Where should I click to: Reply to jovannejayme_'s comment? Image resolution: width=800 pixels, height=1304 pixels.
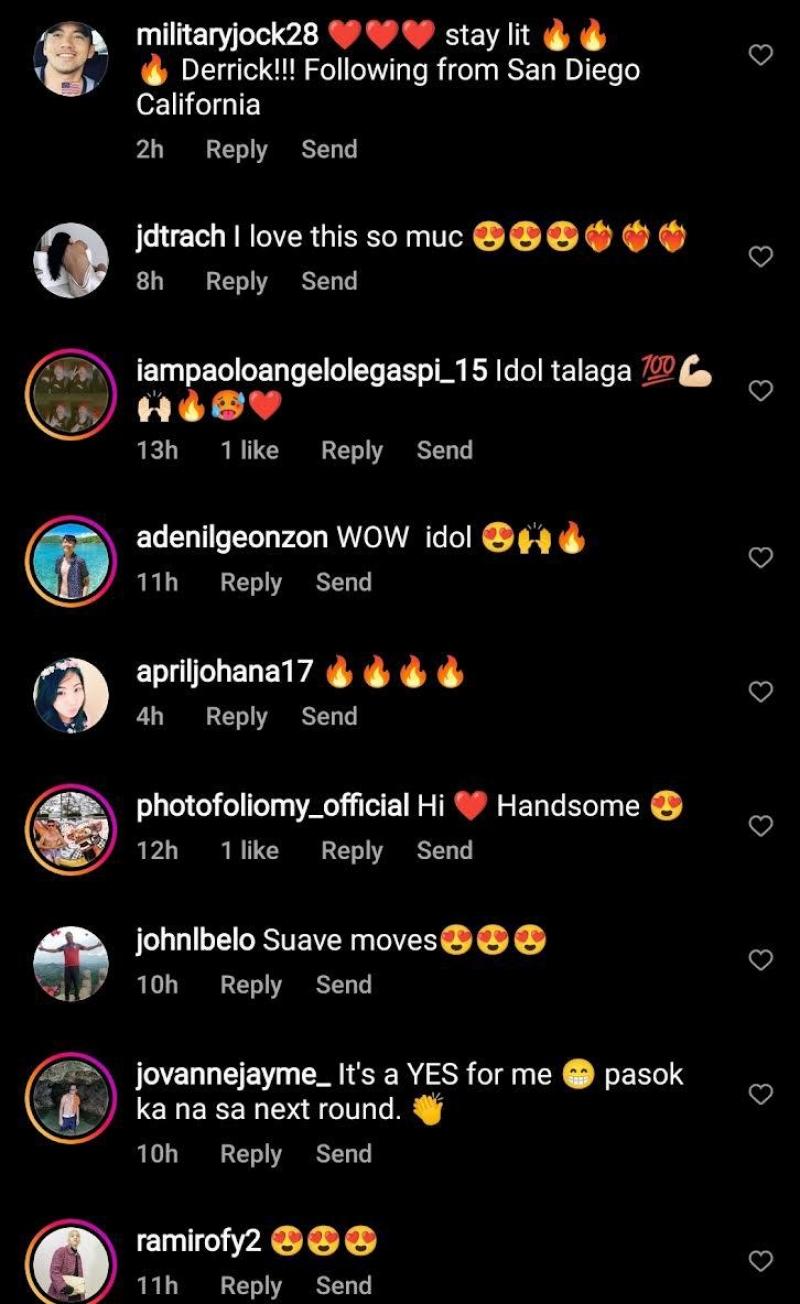tap(250, 1154)
